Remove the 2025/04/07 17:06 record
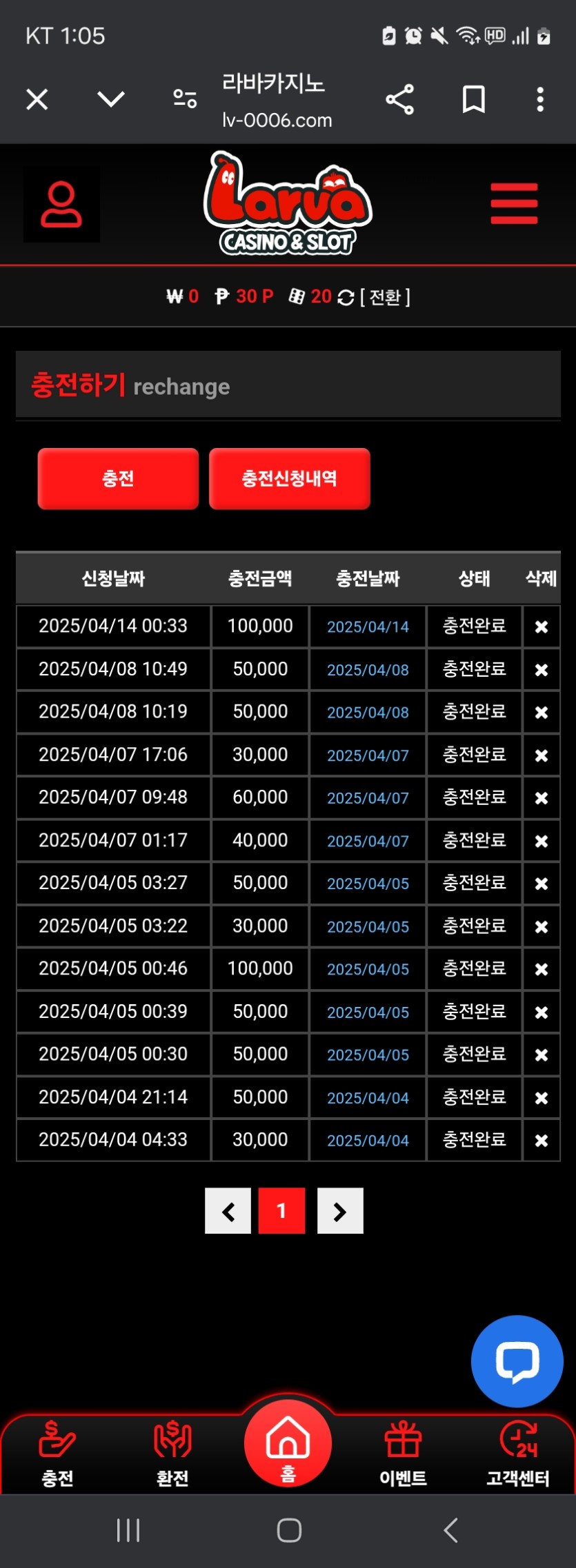Image resolution: width=576 pixels, height=1568 pixels. point(542,755)
